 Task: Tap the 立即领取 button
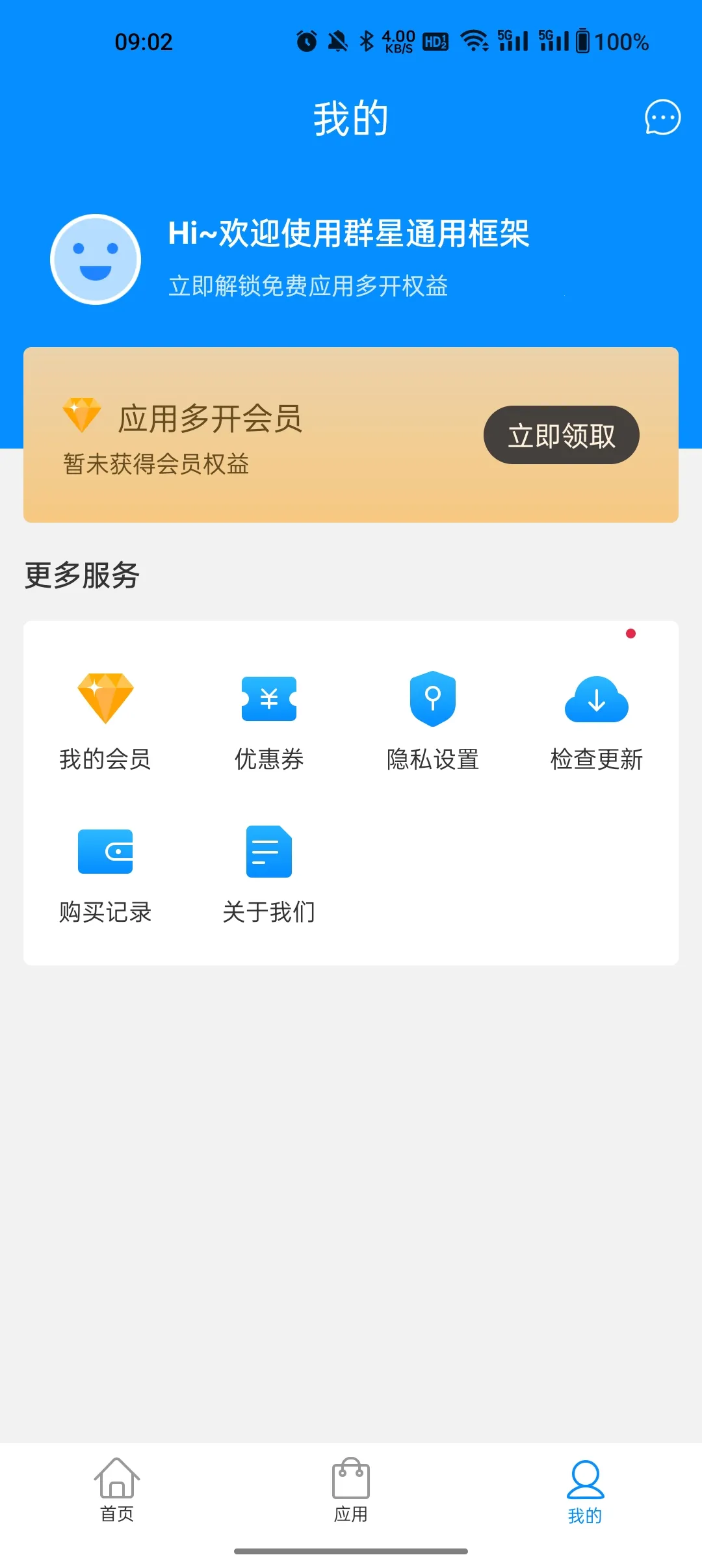click(561, 435)
